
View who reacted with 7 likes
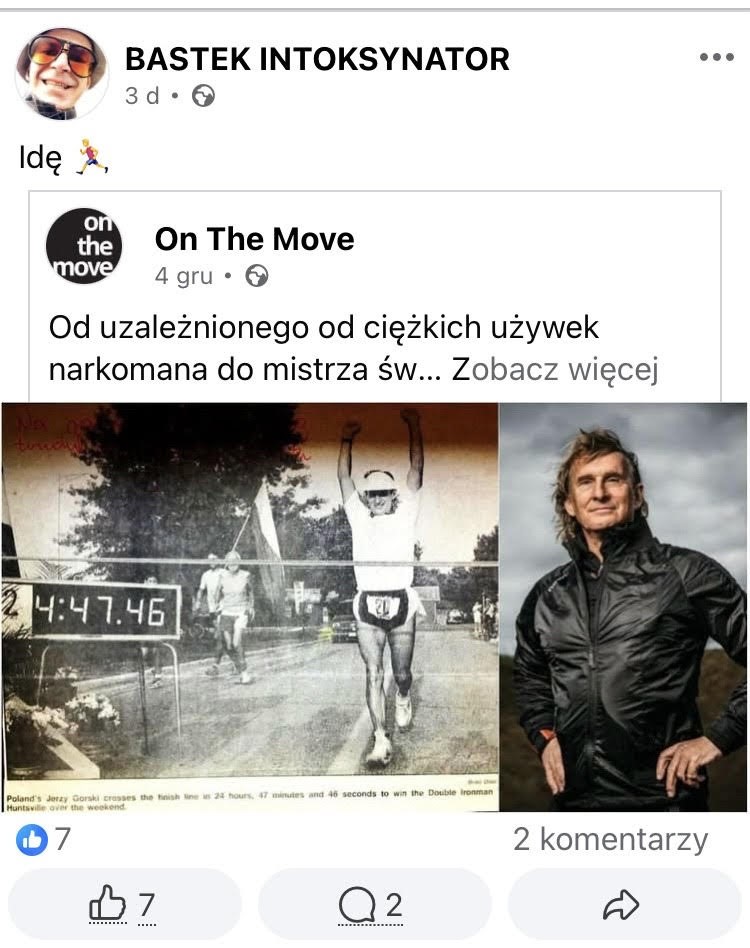click(x=45, y=840)
